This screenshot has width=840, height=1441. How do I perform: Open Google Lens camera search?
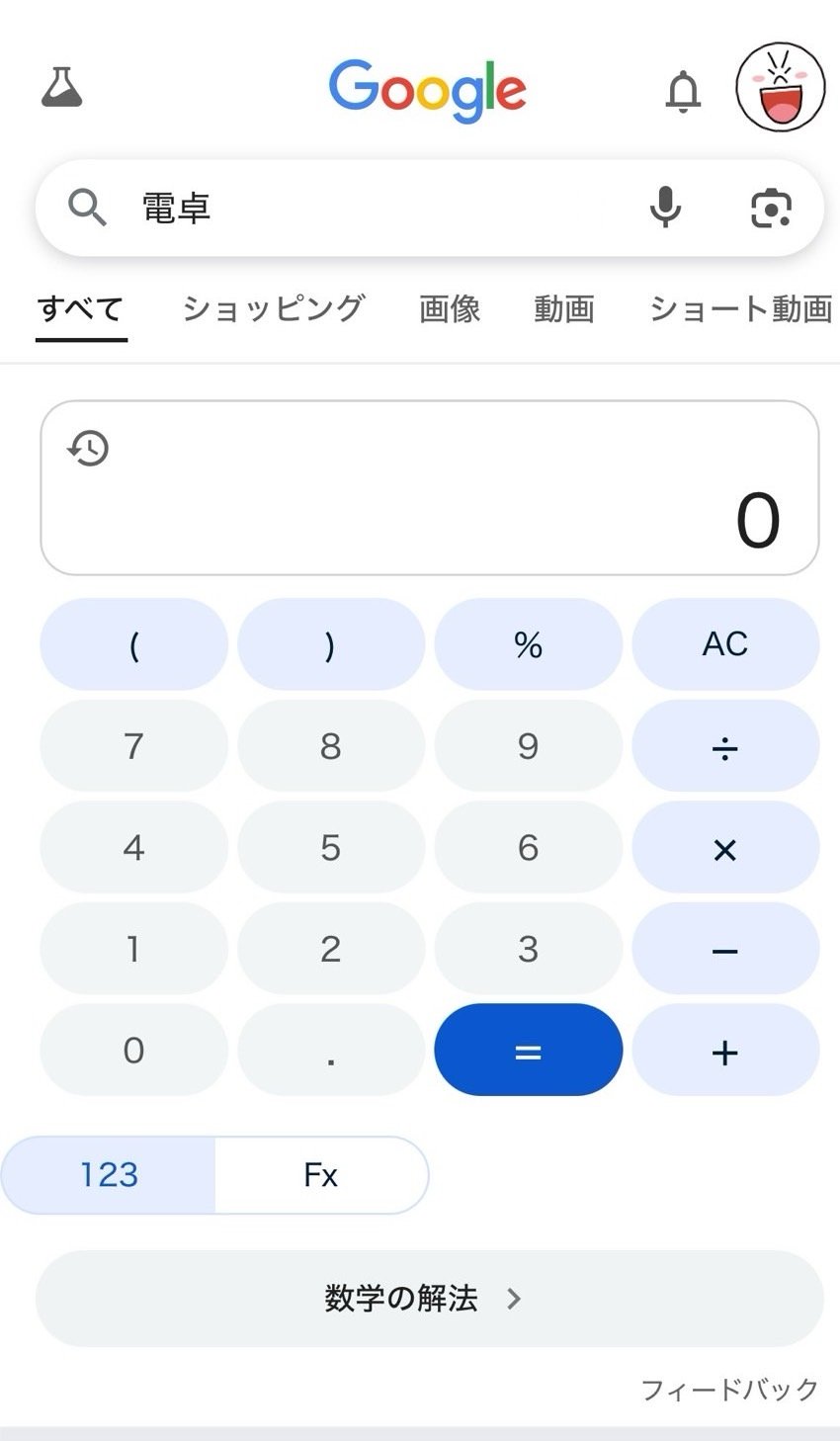(771, 208)
